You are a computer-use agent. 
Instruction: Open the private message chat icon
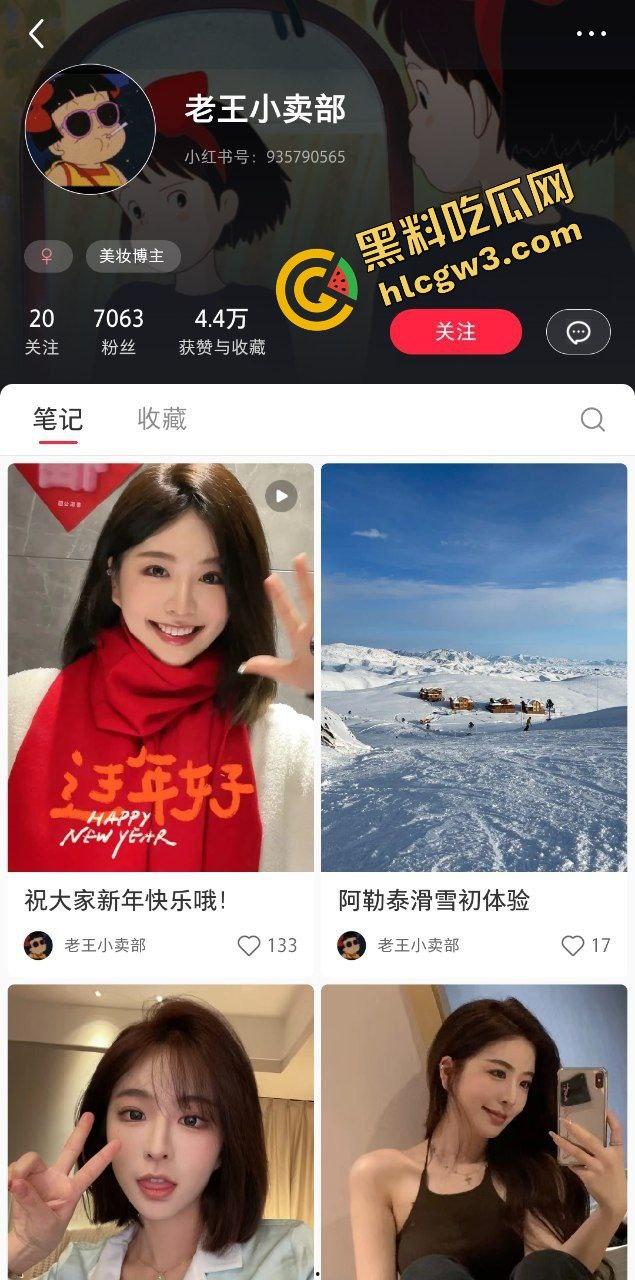(x=578, y=332)
